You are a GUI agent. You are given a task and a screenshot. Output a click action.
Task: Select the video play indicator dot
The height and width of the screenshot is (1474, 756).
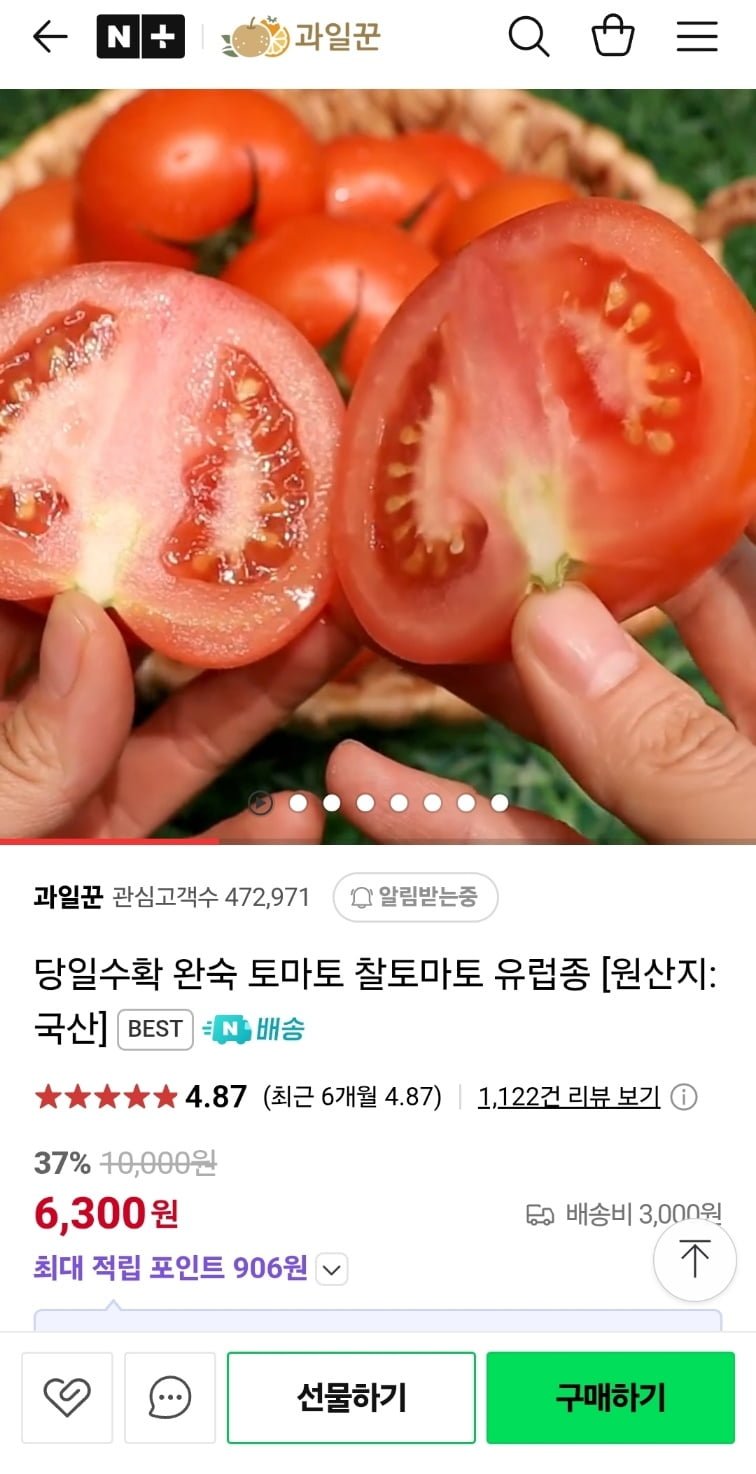(260, 803)
